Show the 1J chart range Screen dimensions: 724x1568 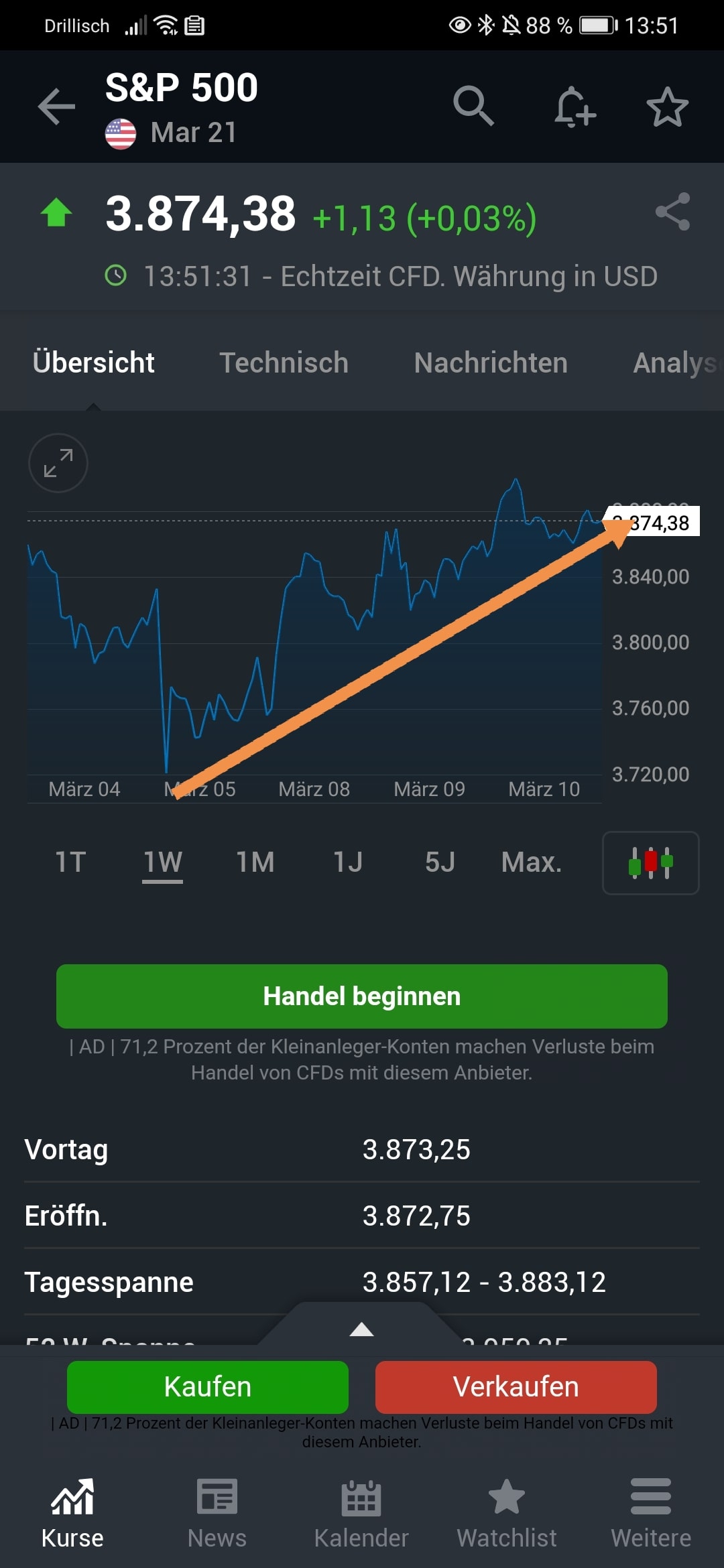click(348, 862)
